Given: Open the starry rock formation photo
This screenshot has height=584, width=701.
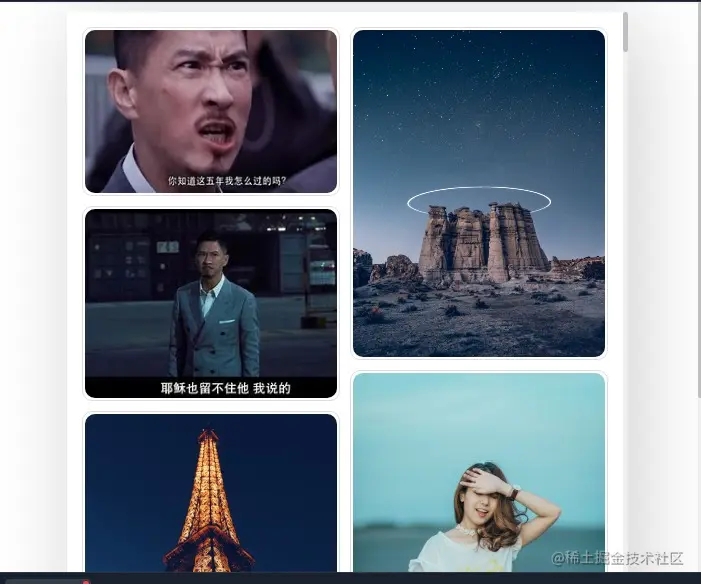Looking at the screenshot, I should [x=479, y=193].
